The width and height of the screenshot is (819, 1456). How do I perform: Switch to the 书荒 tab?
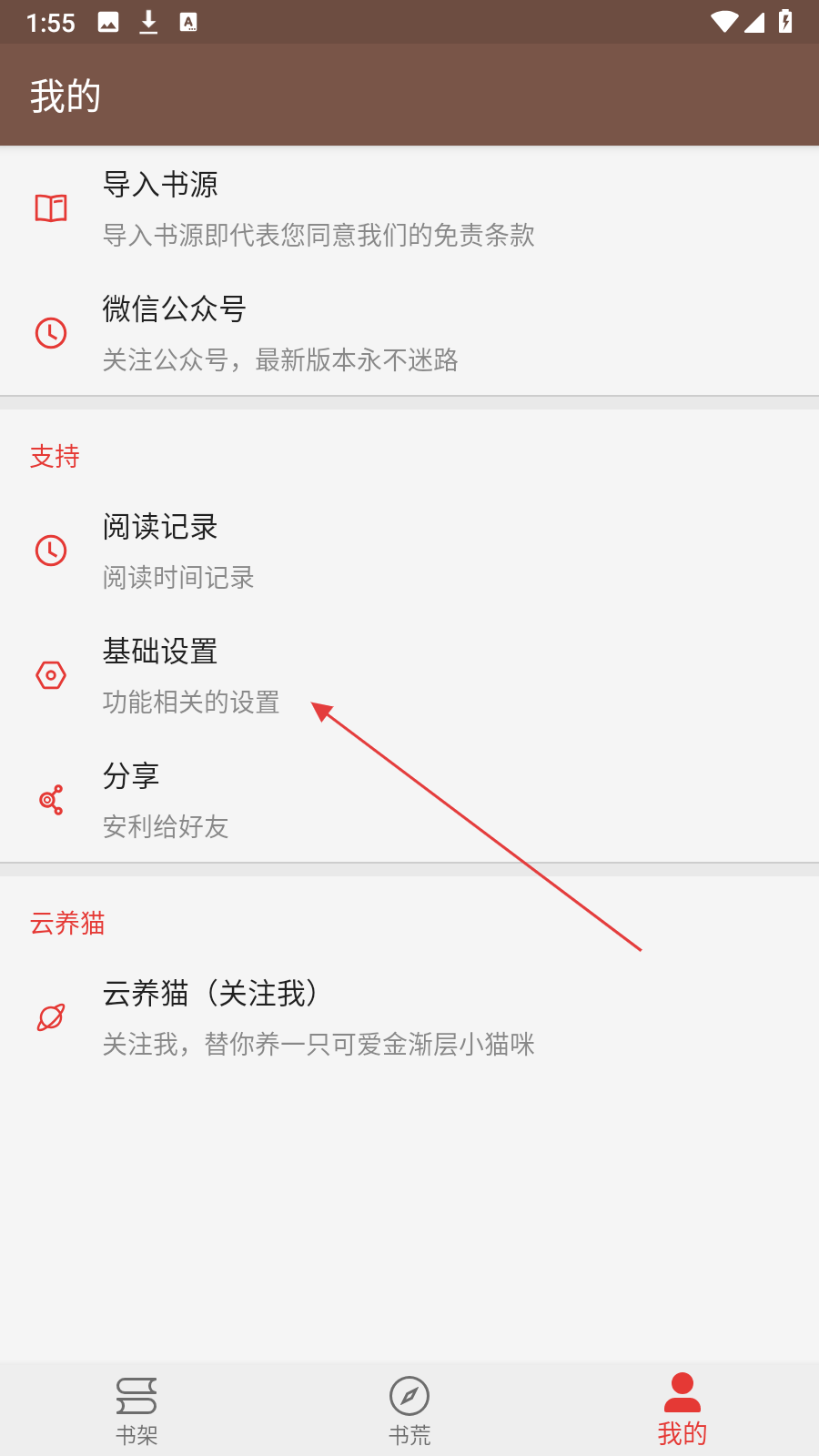409,1410
